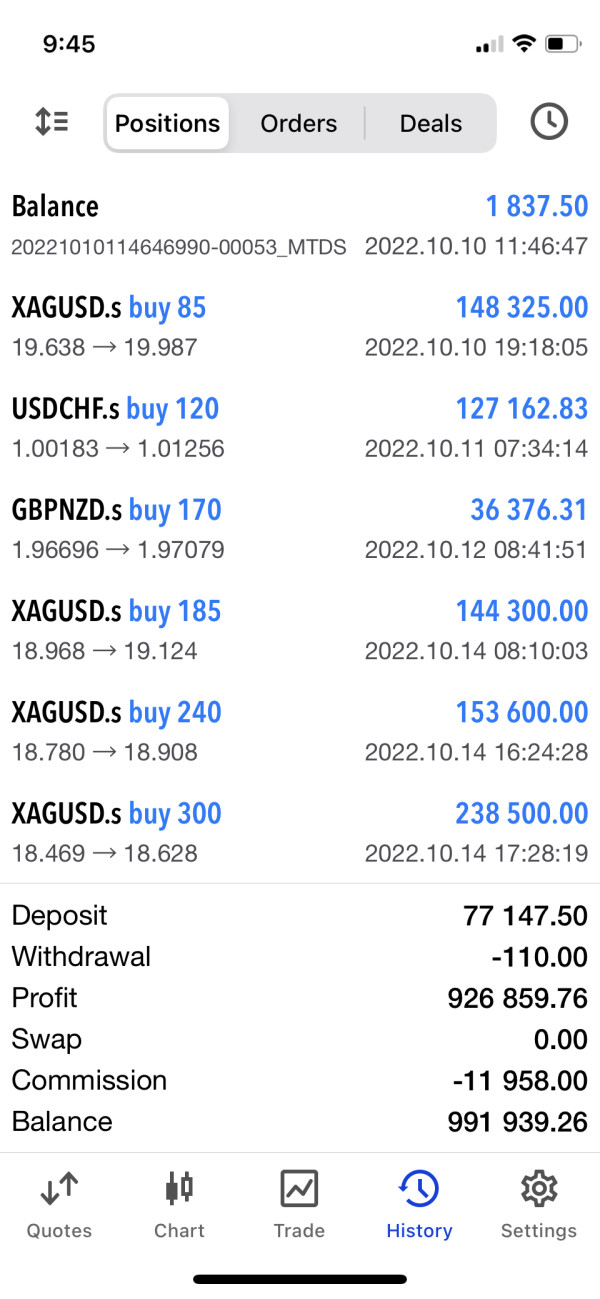Open the Settings tab
Image resolution: width=600 pixels, height=1299 pixels.
(539, 1204)
